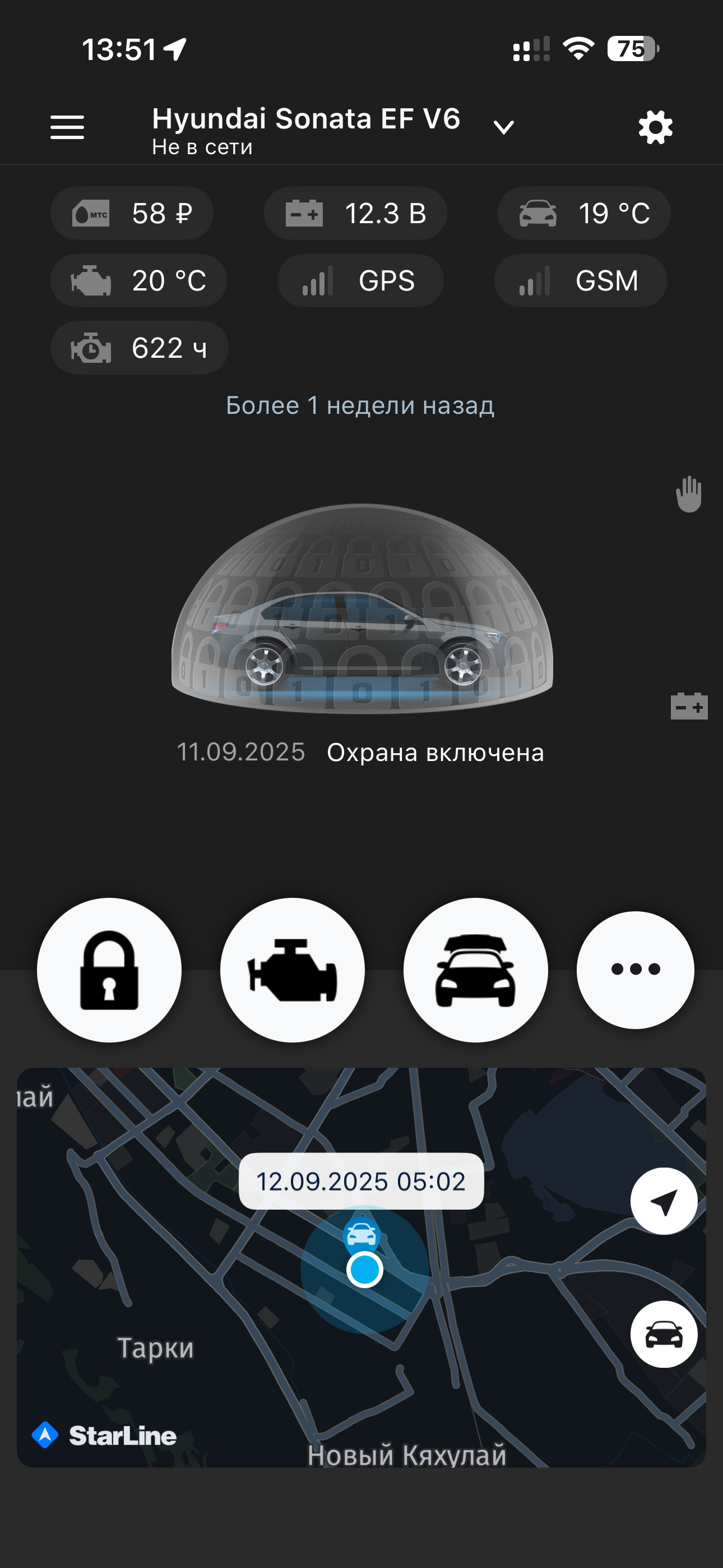This screenshot has width=723, height=1568.
Task: Expand the Hyundai Sonata EF V6 device dropdown
Action: (503, 127)
